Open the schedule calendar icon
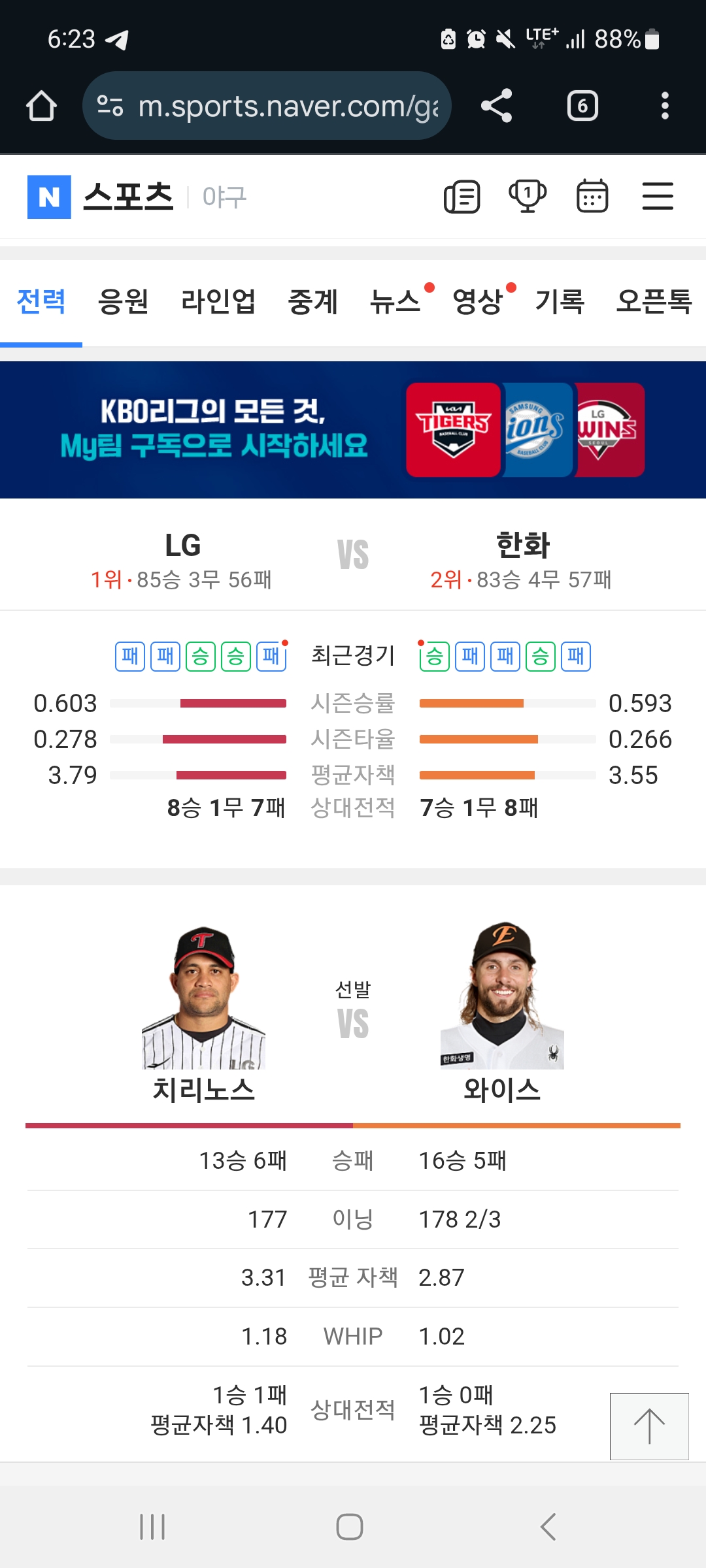 pyautogui.click(x=592, y=197)
